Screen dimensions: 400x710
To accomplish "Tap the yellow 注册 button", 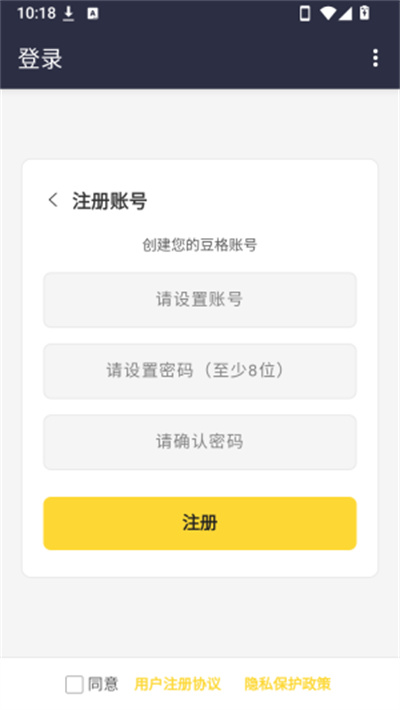I will tap(200, 523).
